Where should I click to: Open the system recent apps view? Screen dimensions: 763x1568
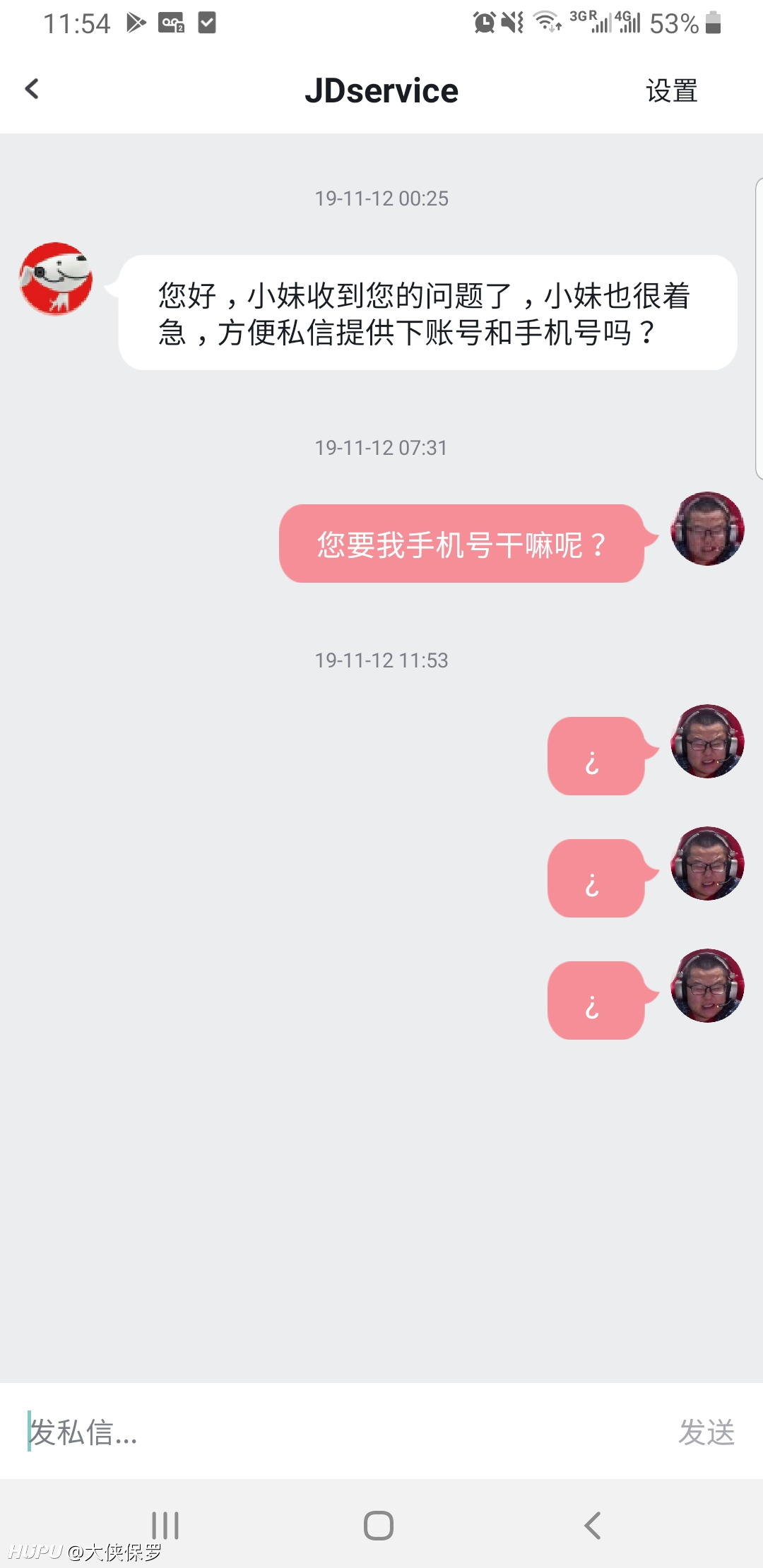(165, 1525)
